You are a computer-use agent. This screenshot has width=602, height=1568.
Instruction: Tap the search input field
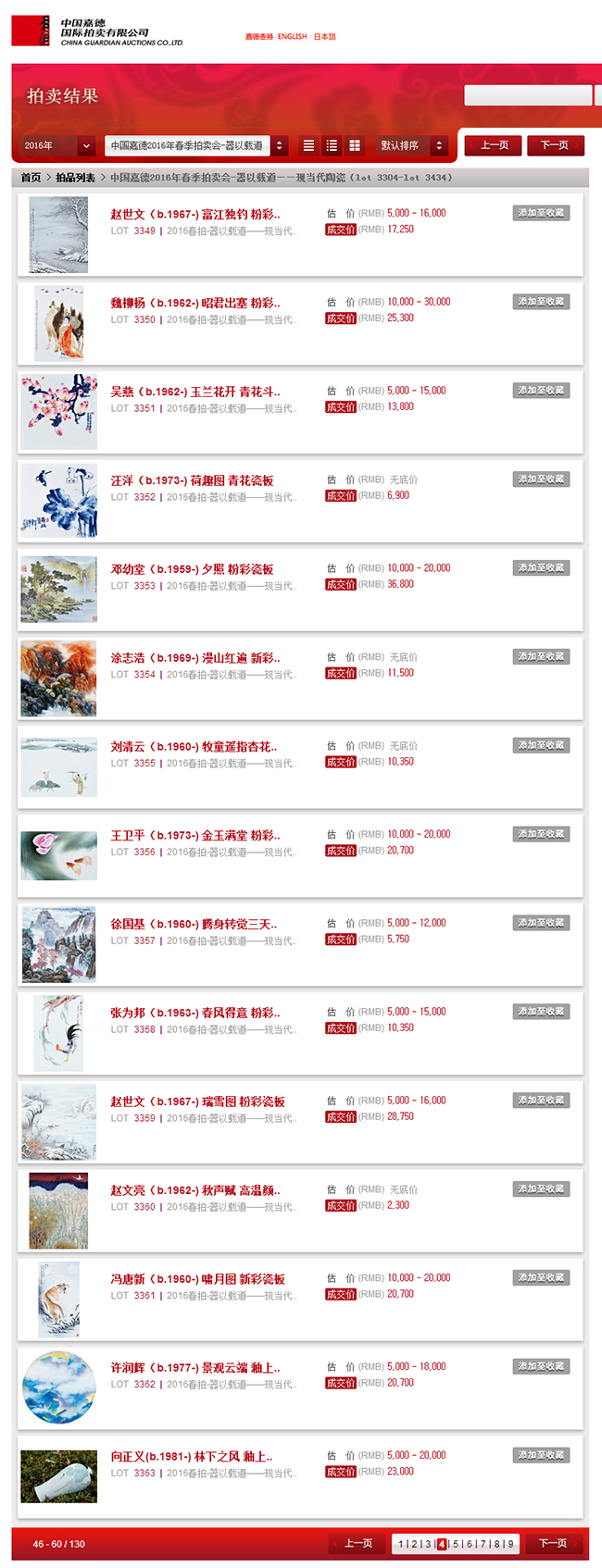pyautogui.click(x=527, y=95)
